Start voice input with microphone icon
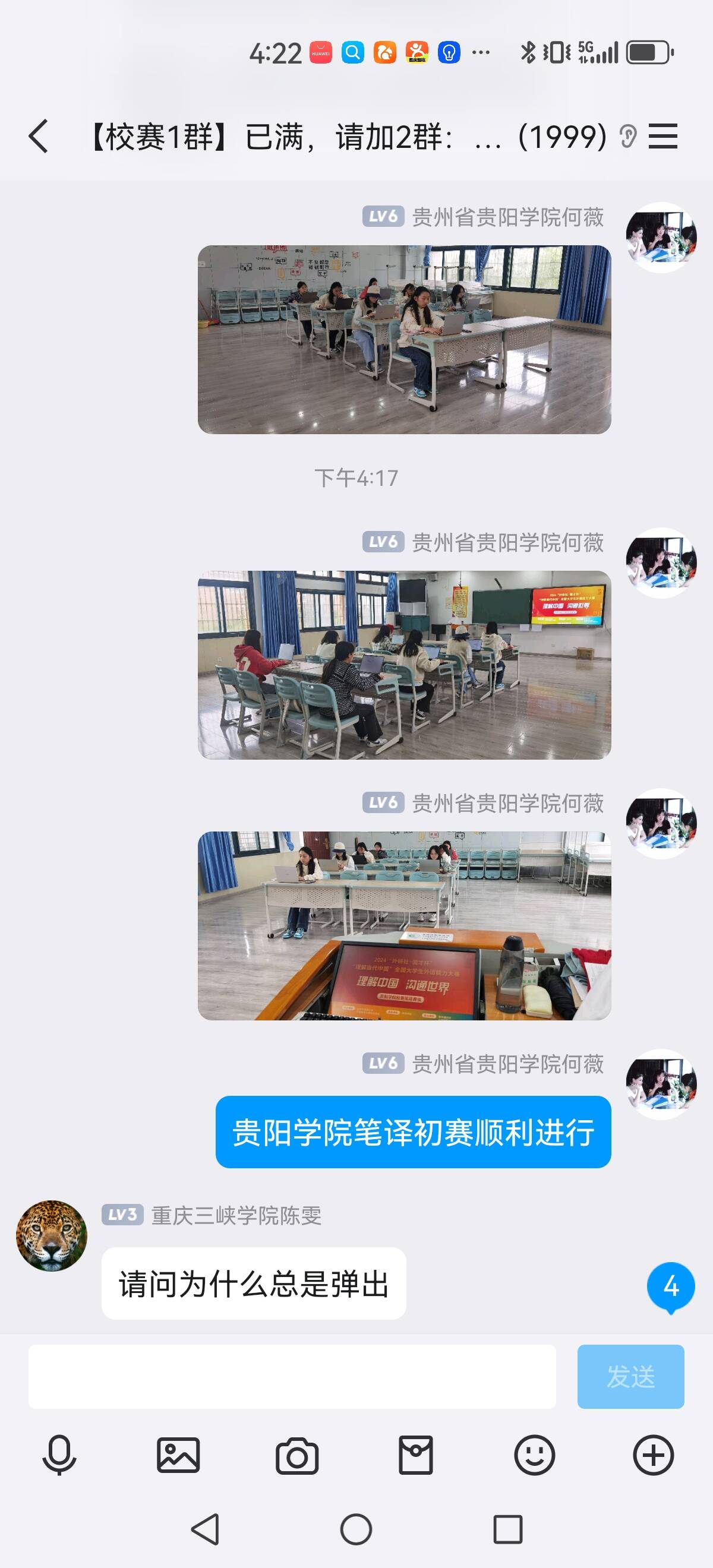This screenshot has height=1568, width=713. tap(59, 1455)
